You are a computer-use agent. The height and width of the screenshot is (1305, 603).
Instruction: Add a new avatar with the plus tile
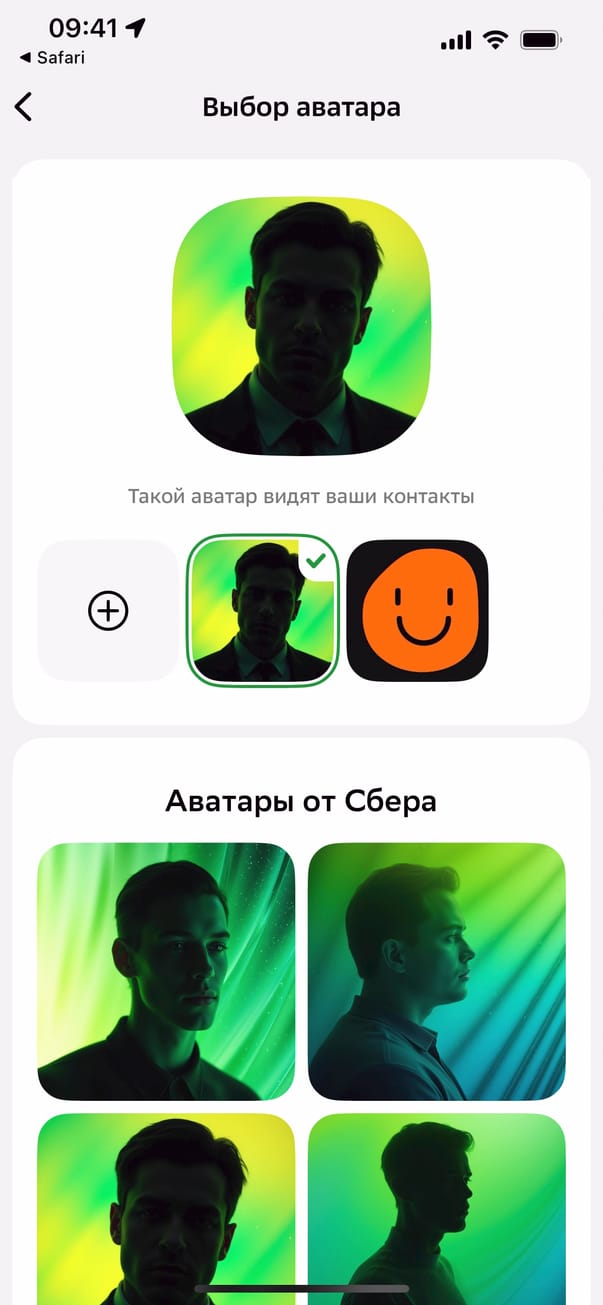point(108,611)
